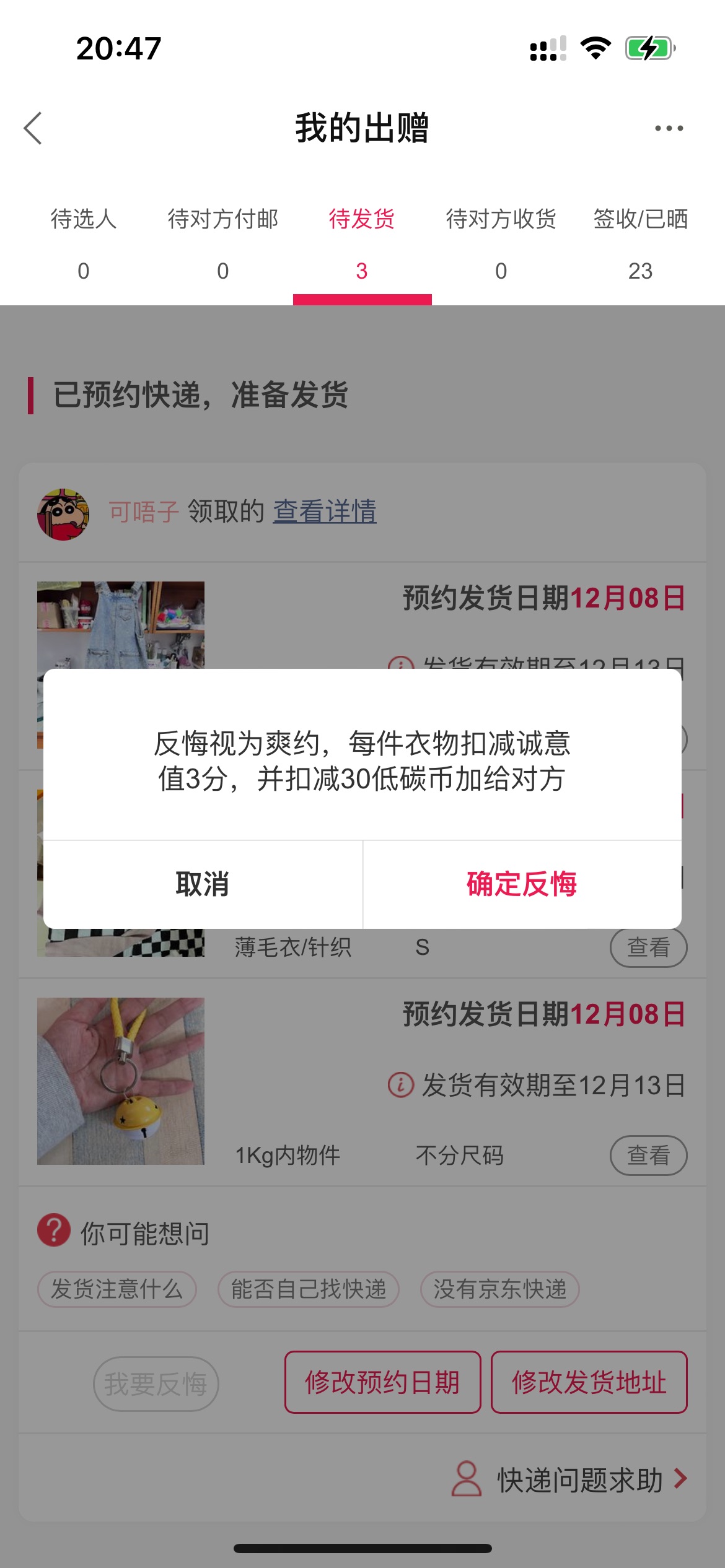This screenshot has height=1568, width=725.
Task: Select the 待发货 tab
Action: click(x=362, y=245)
